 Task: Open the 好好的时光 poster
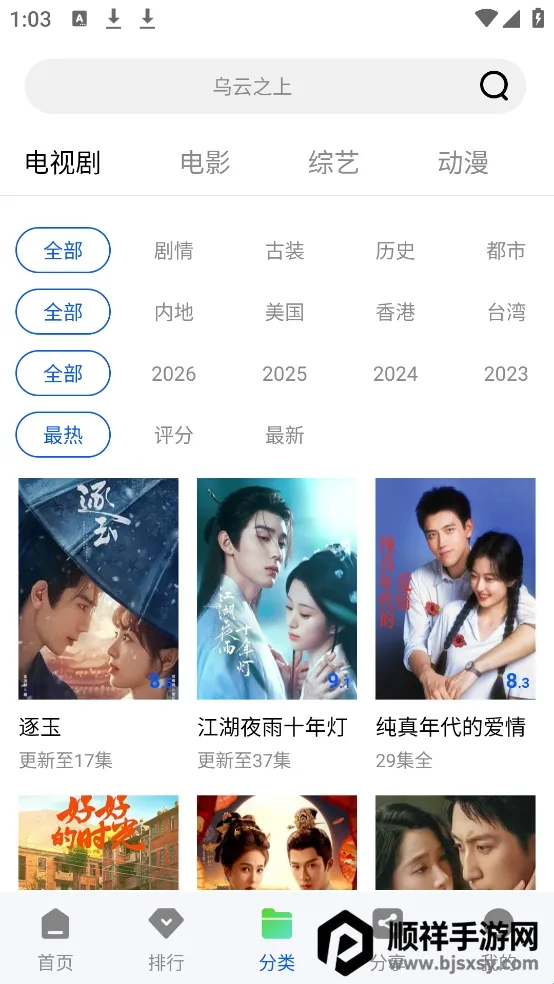pyautogui.click(x=99, y=843)
